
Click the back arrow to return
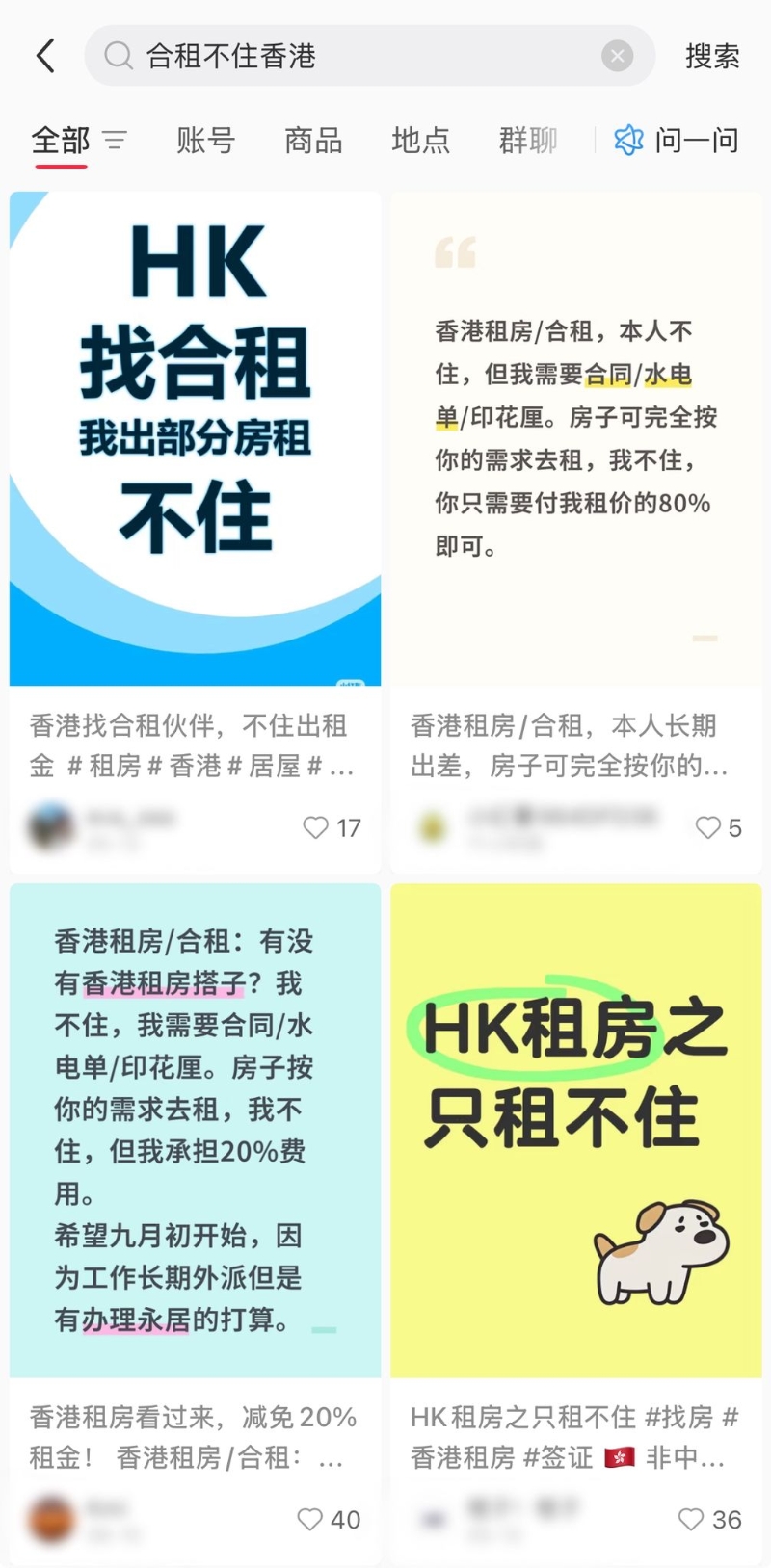[45, 55]
